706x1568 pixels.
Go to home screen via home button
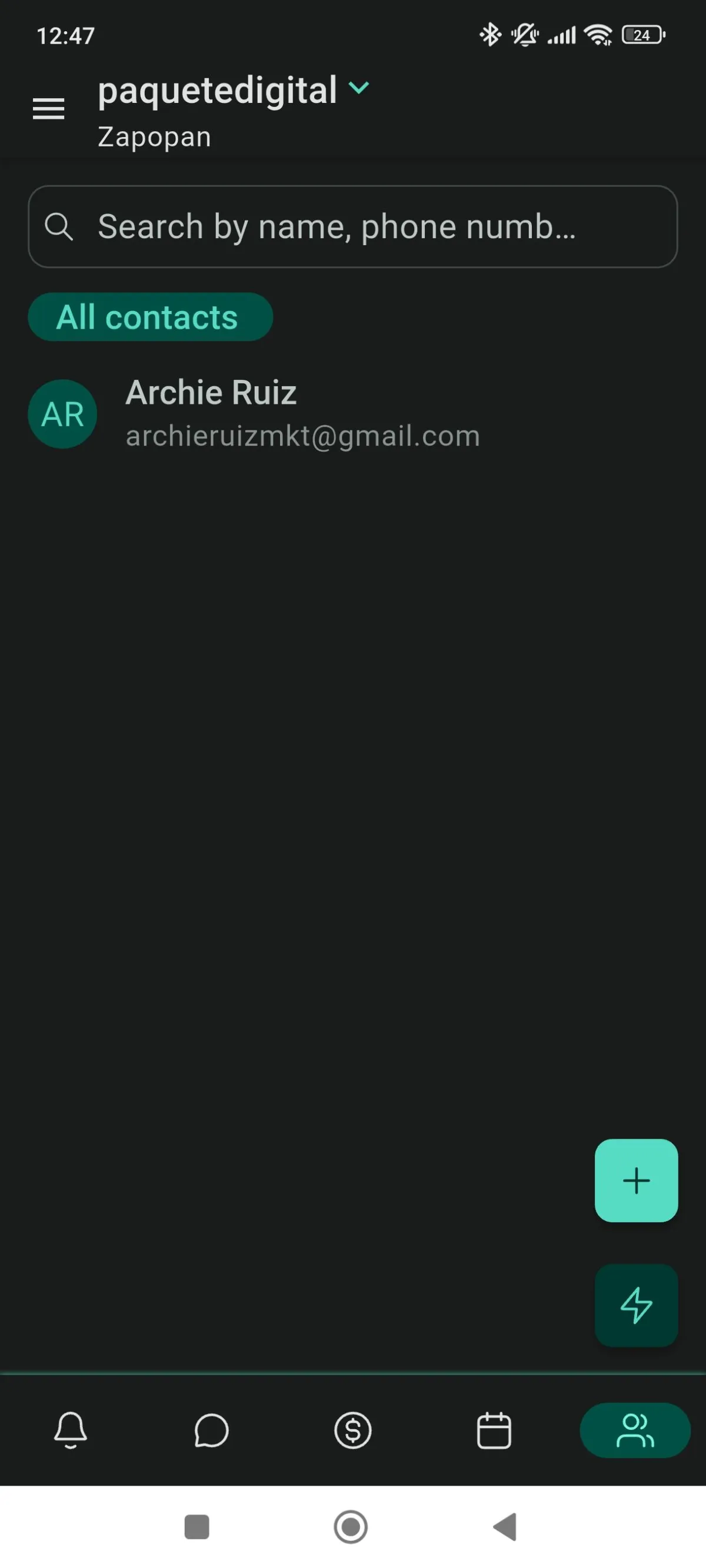pos(351,1527)
